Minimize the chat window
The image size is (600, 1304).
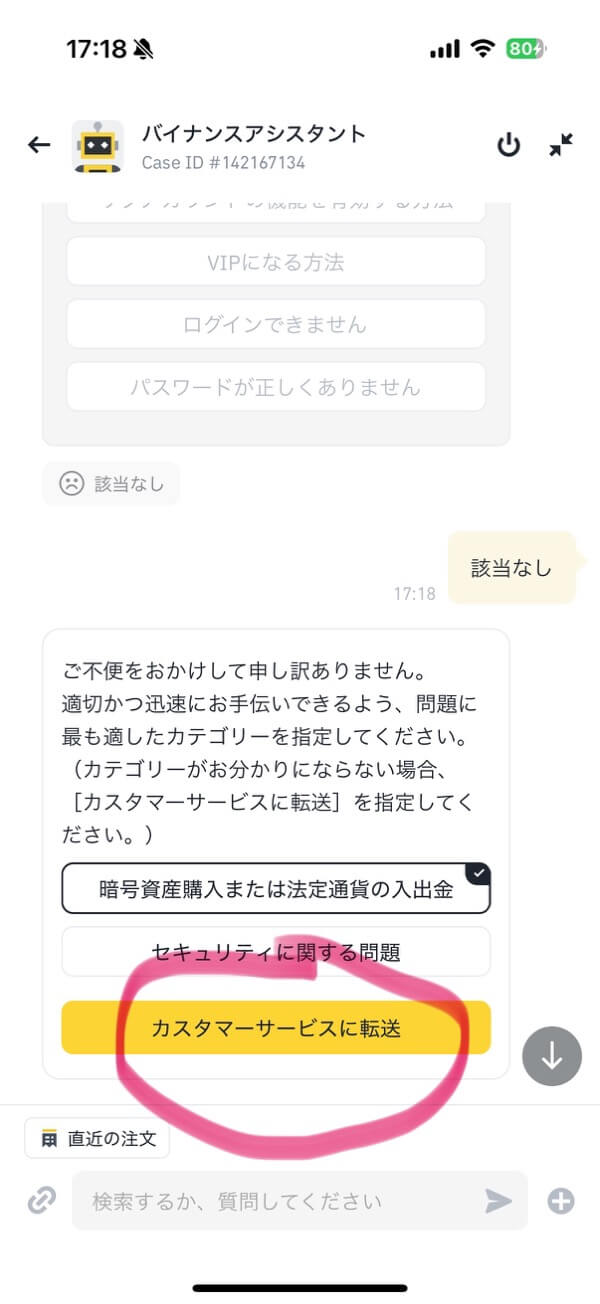[561, 145]
